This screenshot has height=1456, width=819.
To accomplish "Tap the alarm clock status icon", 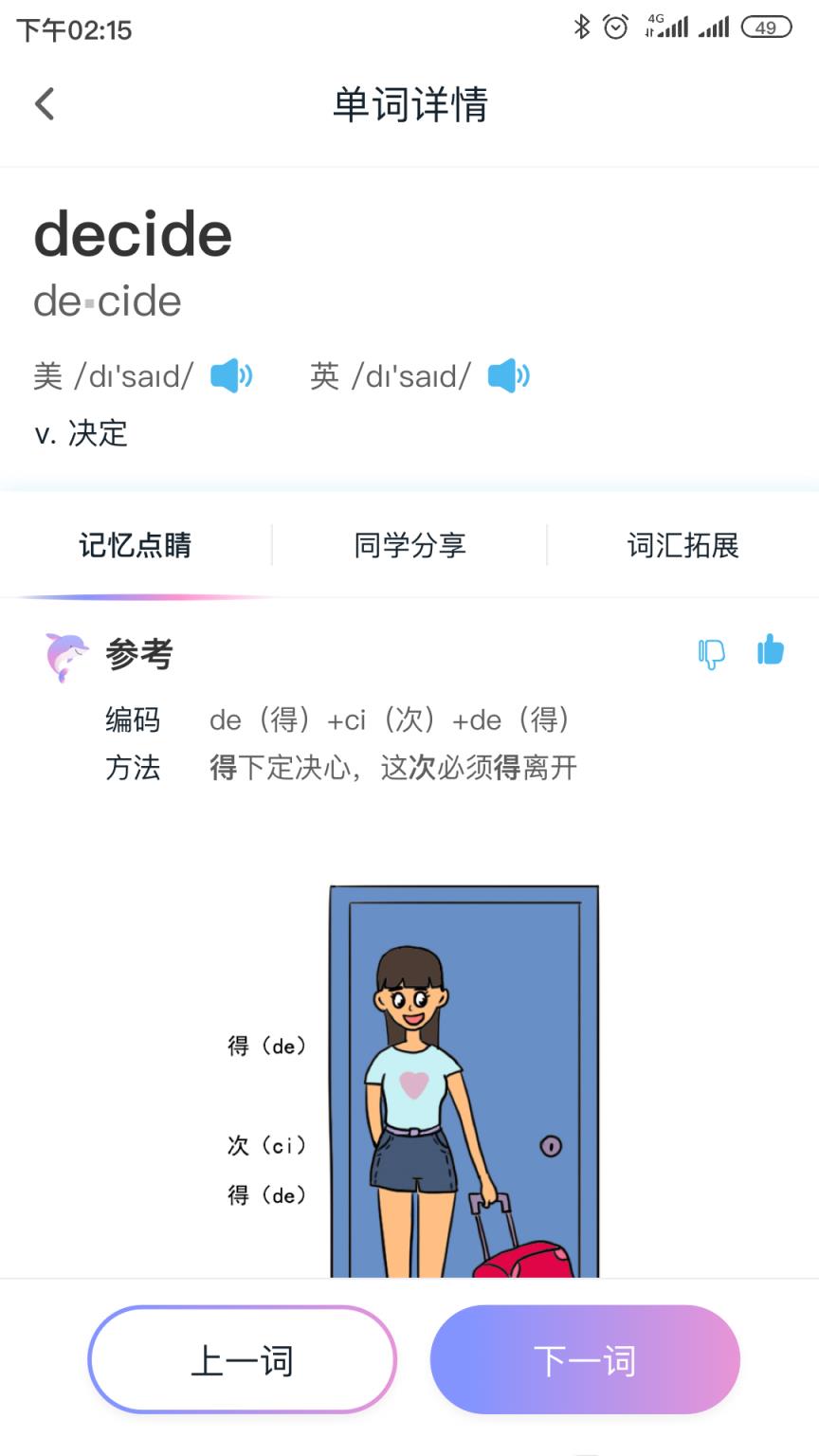I will pyautogui.click(x=614, y=27).
